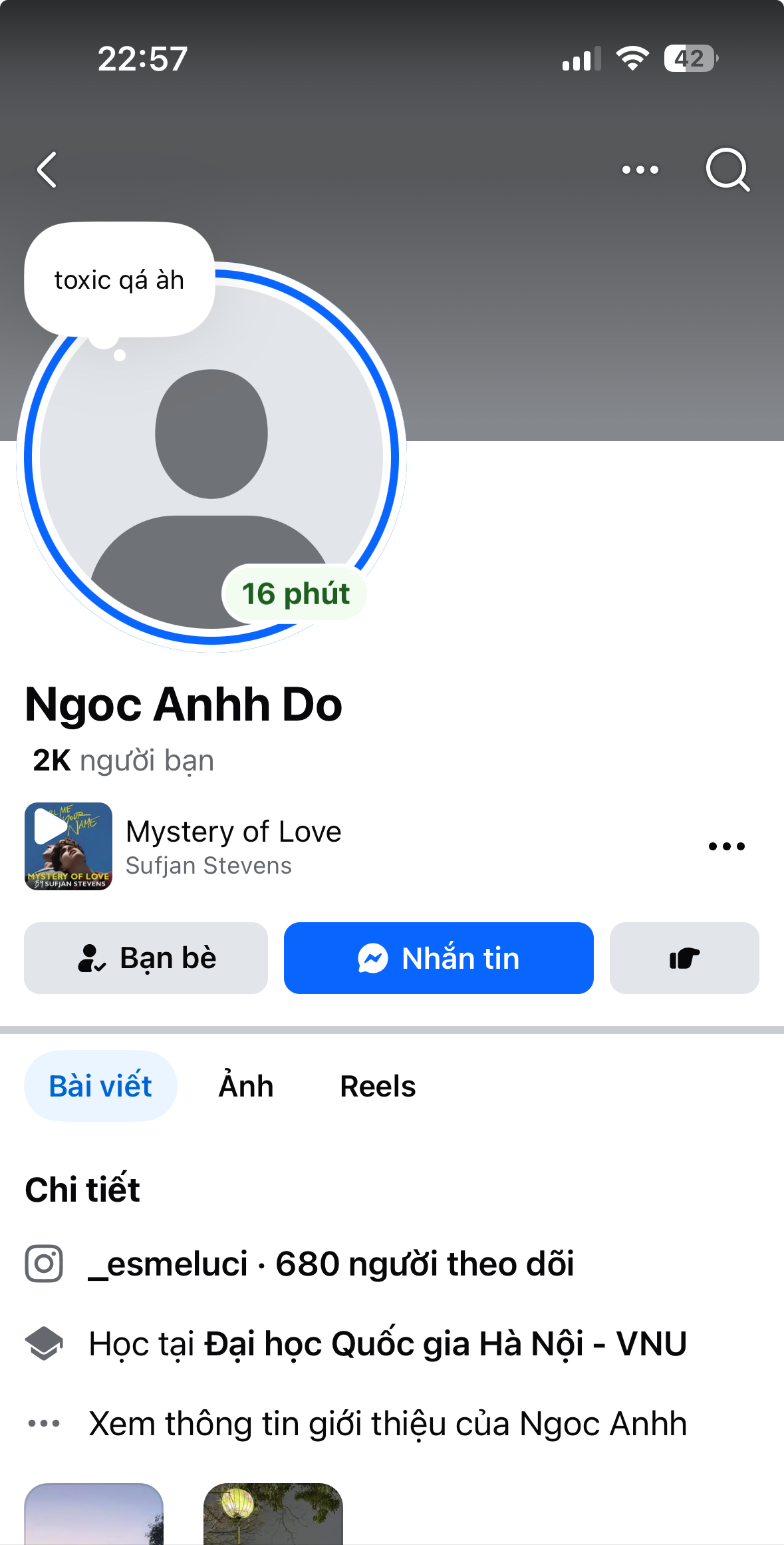
Task: Switch to the Reels tab
Action: pyautogui.click(x=378, y=1086)
